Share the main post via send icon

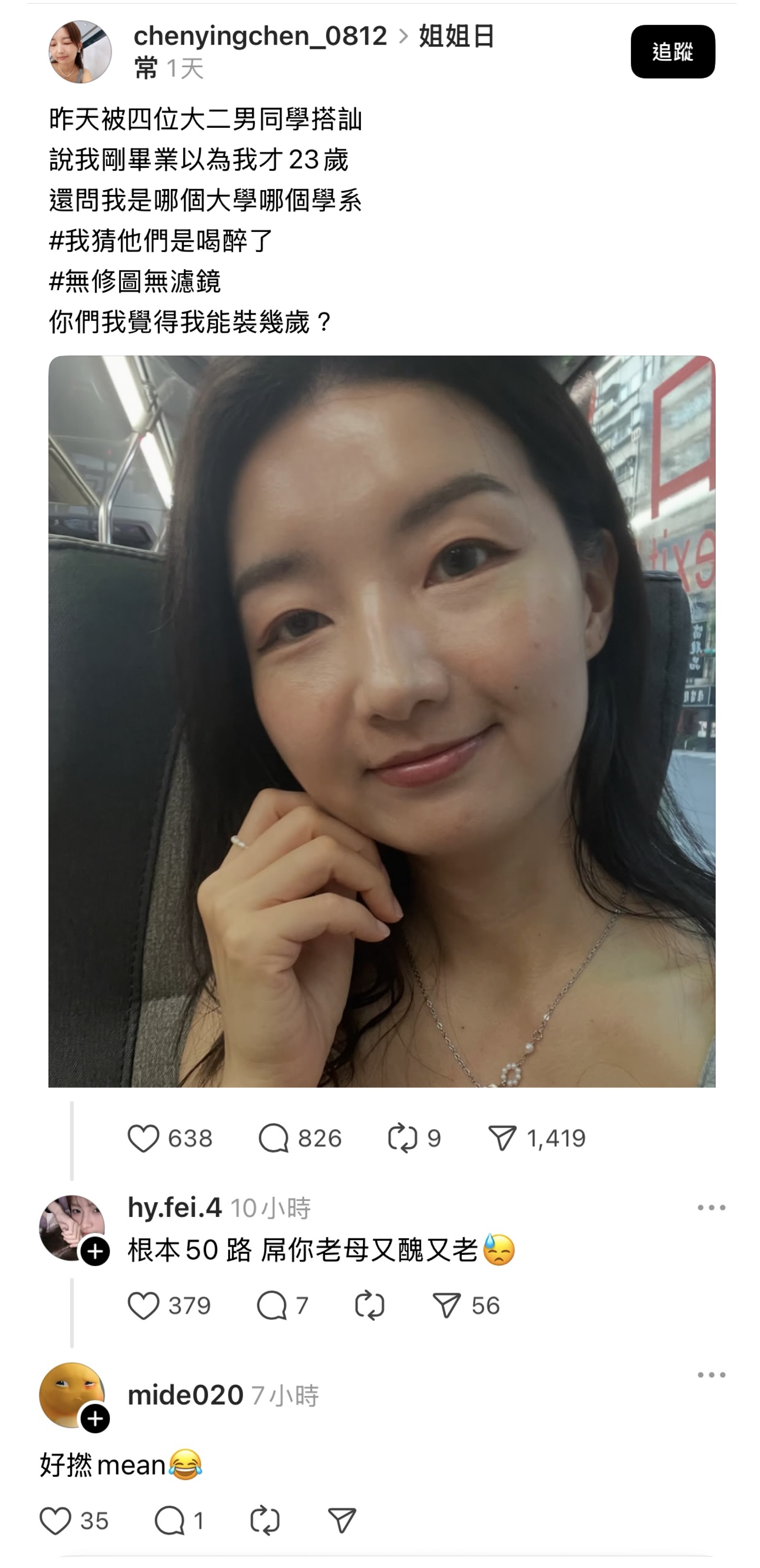pyautogui.click(x=537, y=1138)
